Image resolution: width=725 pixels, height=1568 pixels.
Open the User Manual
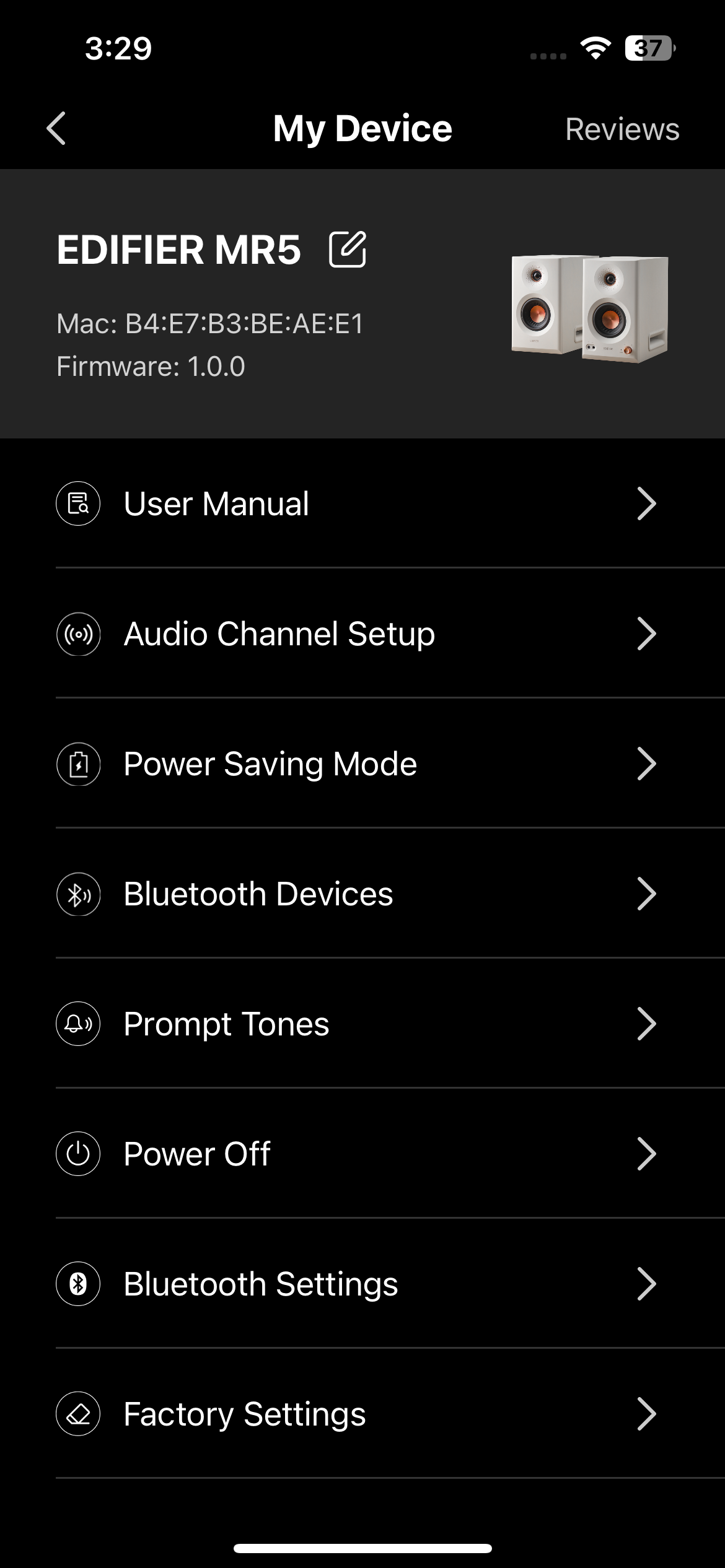pos(362,503)
